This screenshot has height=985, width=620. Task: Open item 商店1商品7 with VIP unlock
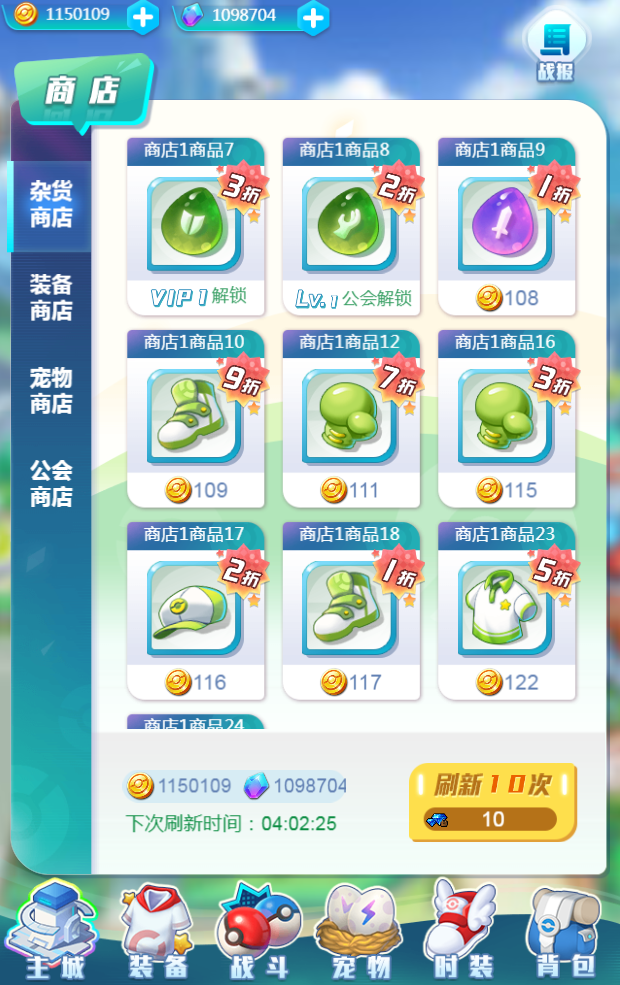coord(196,227)
